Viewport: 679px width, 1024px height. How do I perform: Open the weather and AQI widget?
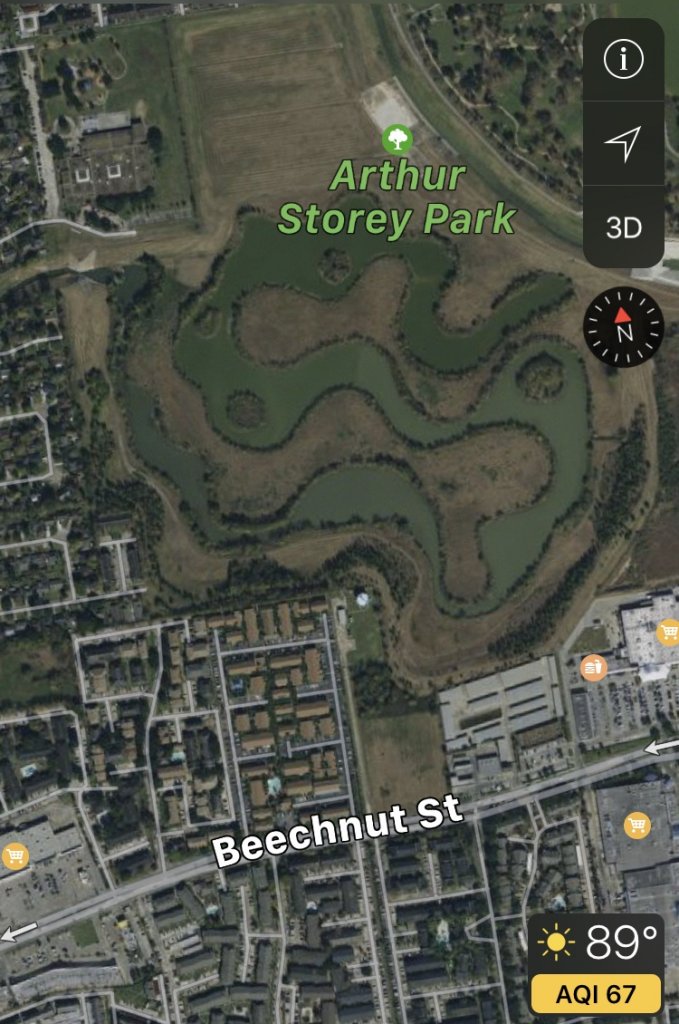coord(596,963)
